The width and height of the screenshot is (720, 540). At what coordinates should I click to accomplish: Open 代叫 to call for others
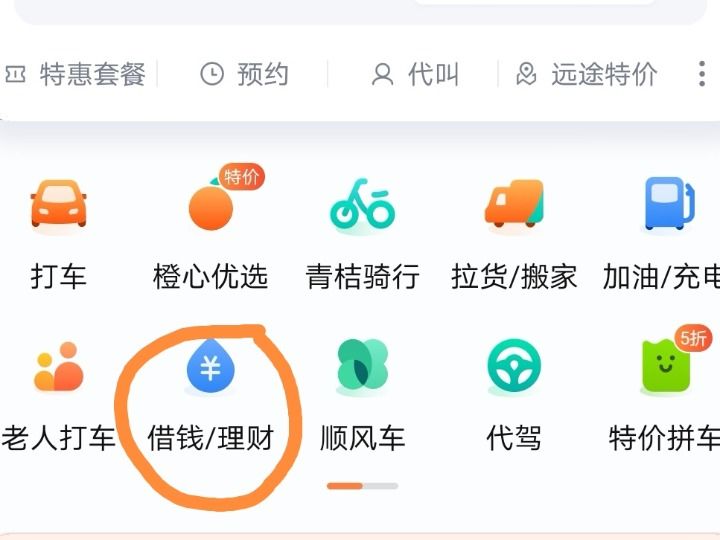[415, 74]
